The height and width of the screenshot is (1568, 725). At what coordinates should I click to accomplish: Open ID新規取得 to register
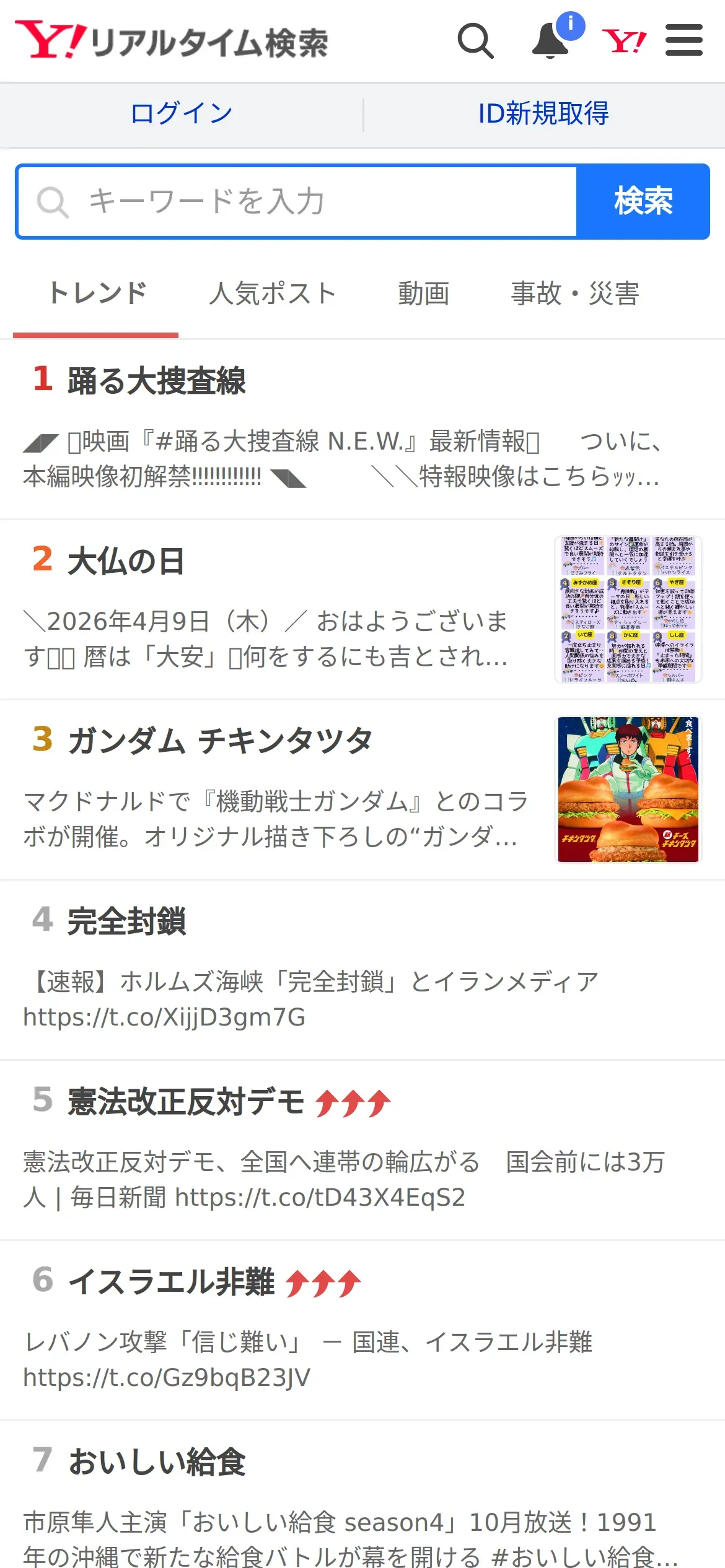pyautogui.click(x=543, y=114)
